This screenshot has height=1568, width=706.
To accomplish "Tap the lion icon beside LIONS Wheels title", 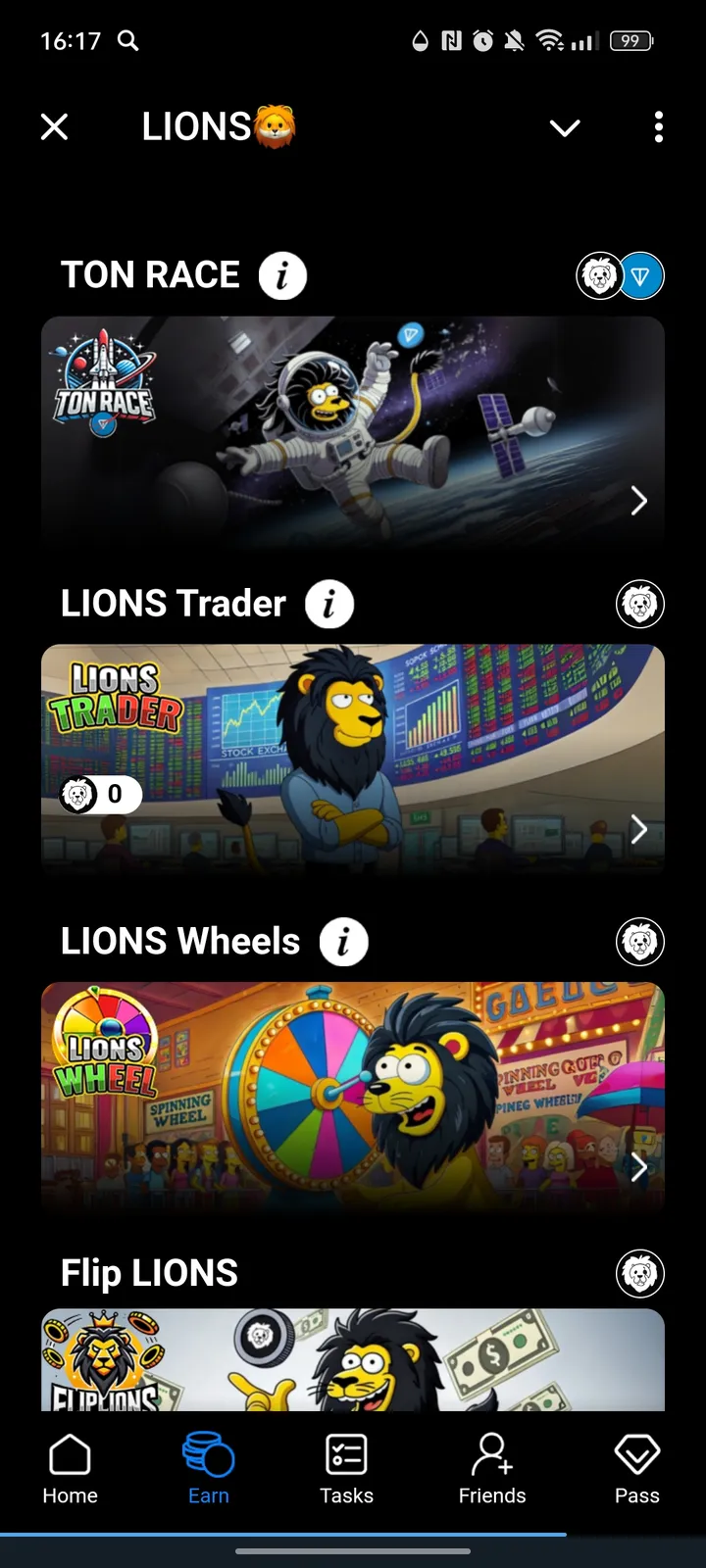I will 639,941.
